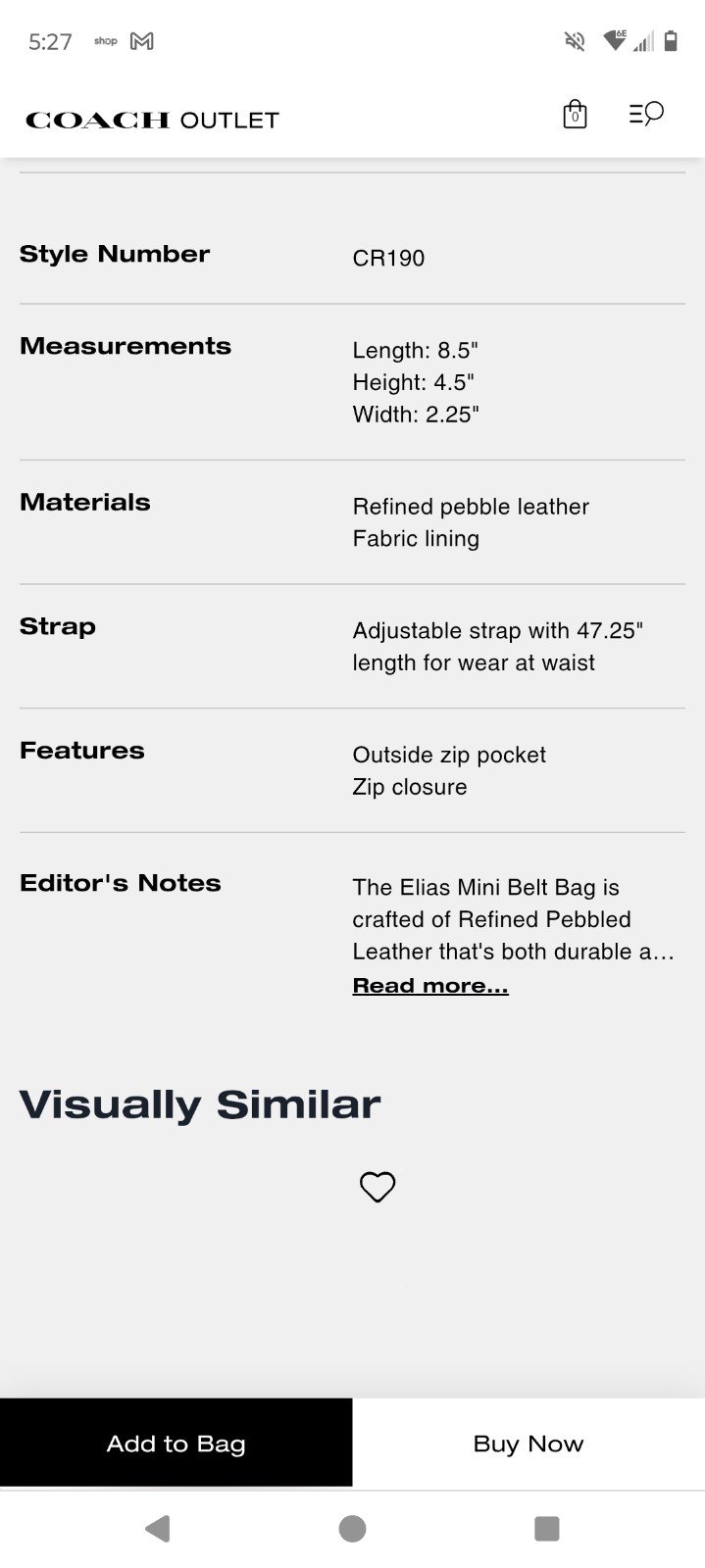Viewport: 705px width, 1568px height.
Task: Expand Editor's Notes with Read more
Action: click(x=430, y=986)
